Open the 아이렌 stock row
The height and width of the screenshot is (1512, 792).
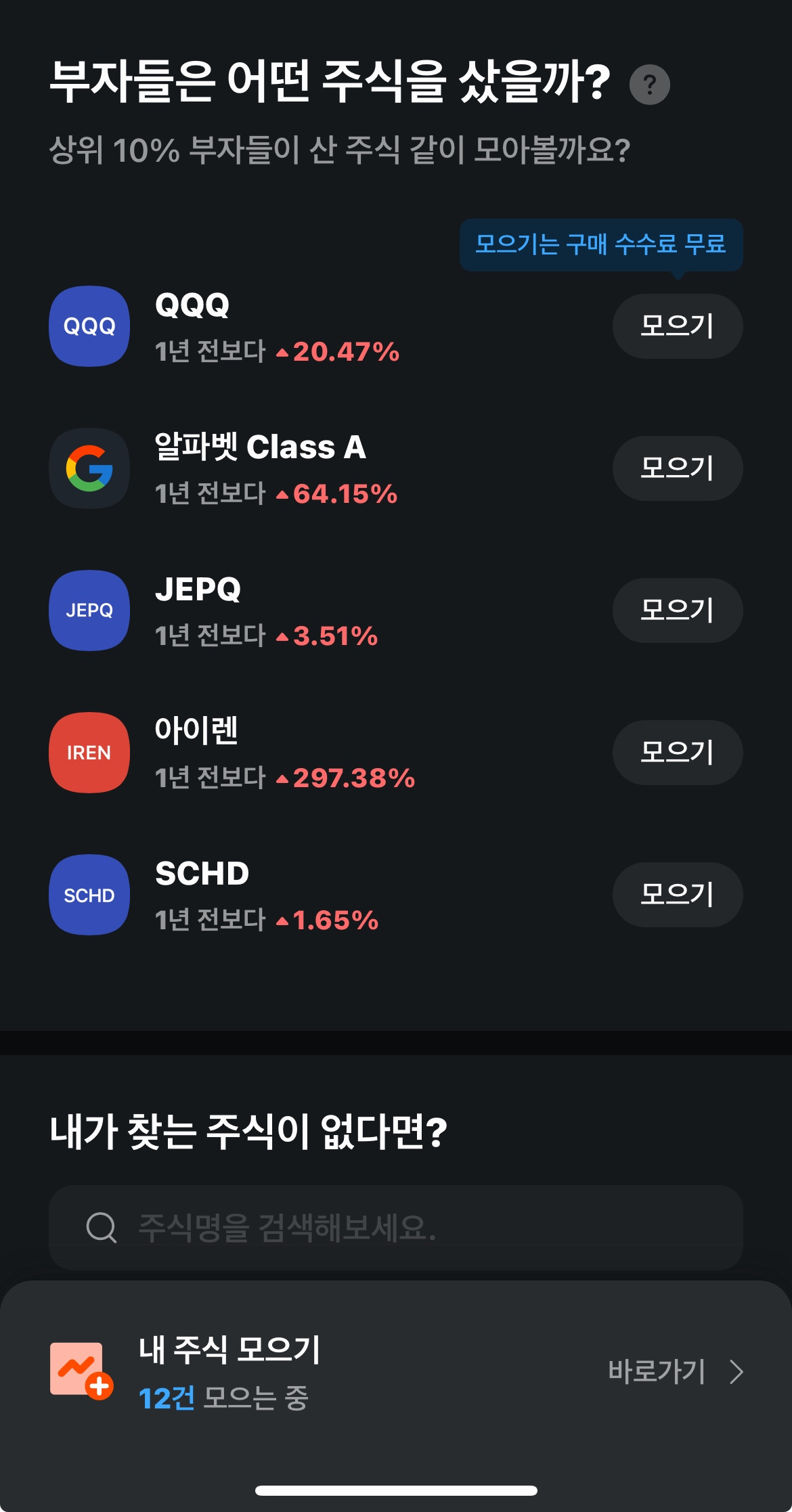click(278, 753)
